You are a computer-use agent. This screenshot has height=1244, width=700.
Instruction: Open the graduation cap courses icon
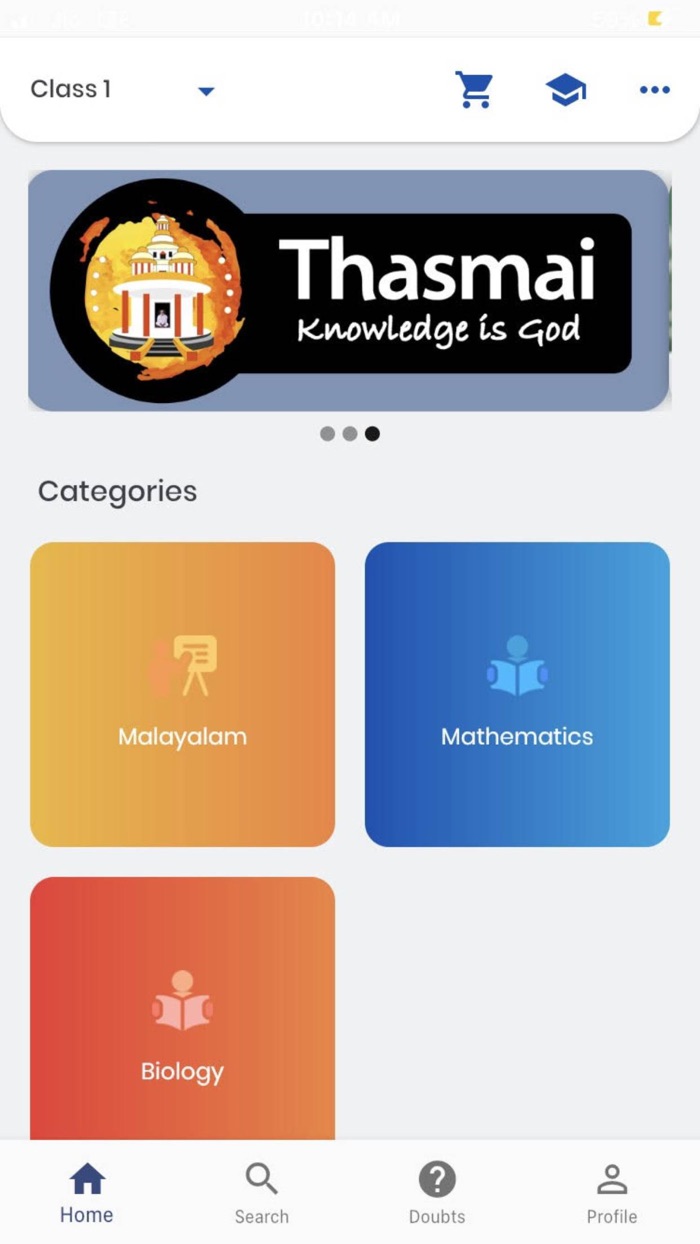pos(566,90)
